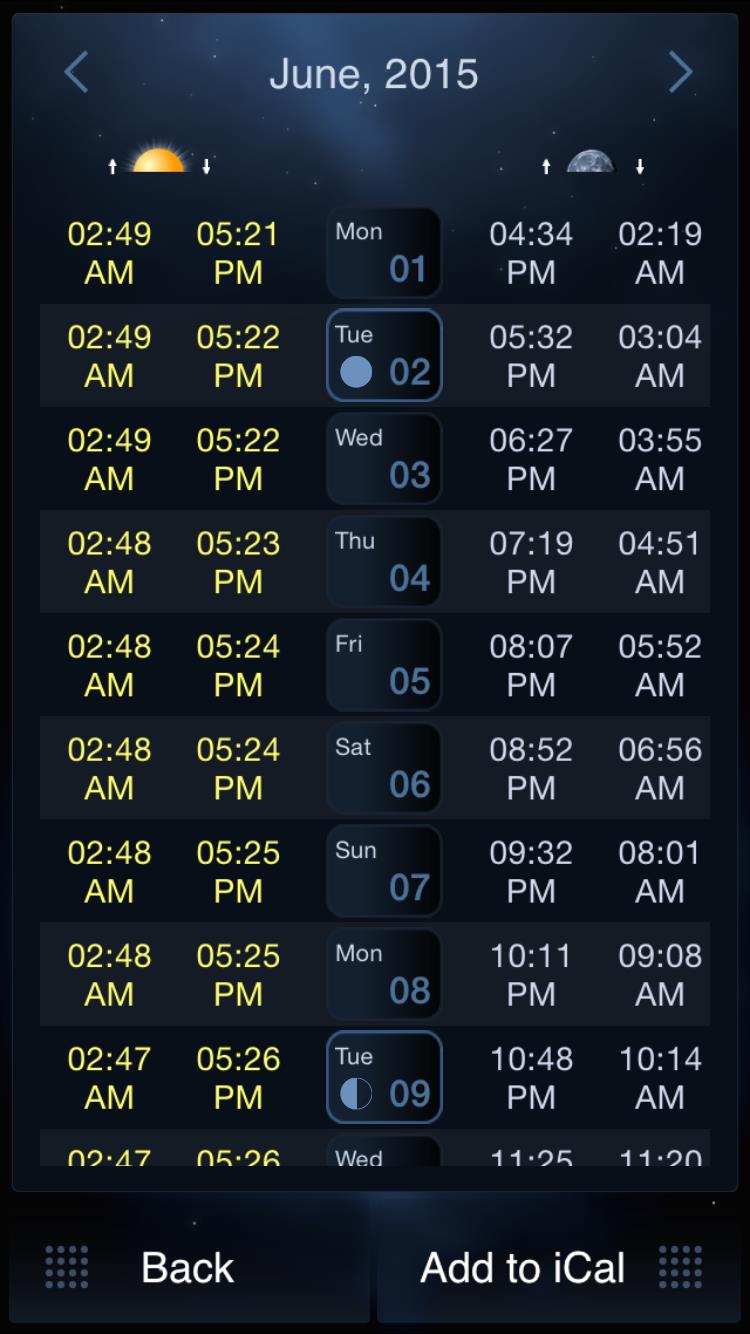
Task: Choose Thu 04 date tile
Action: [x=384, y=562]
